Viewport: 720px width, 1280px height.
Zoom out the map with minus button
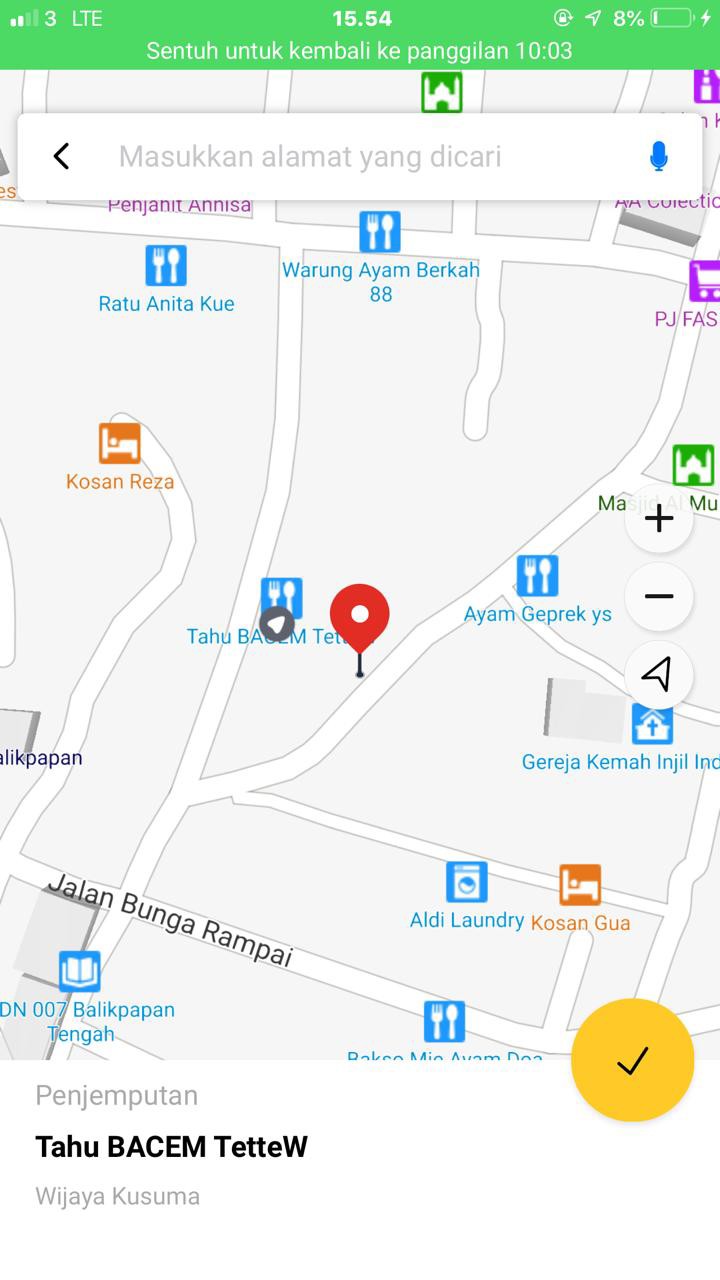(659, 596)
